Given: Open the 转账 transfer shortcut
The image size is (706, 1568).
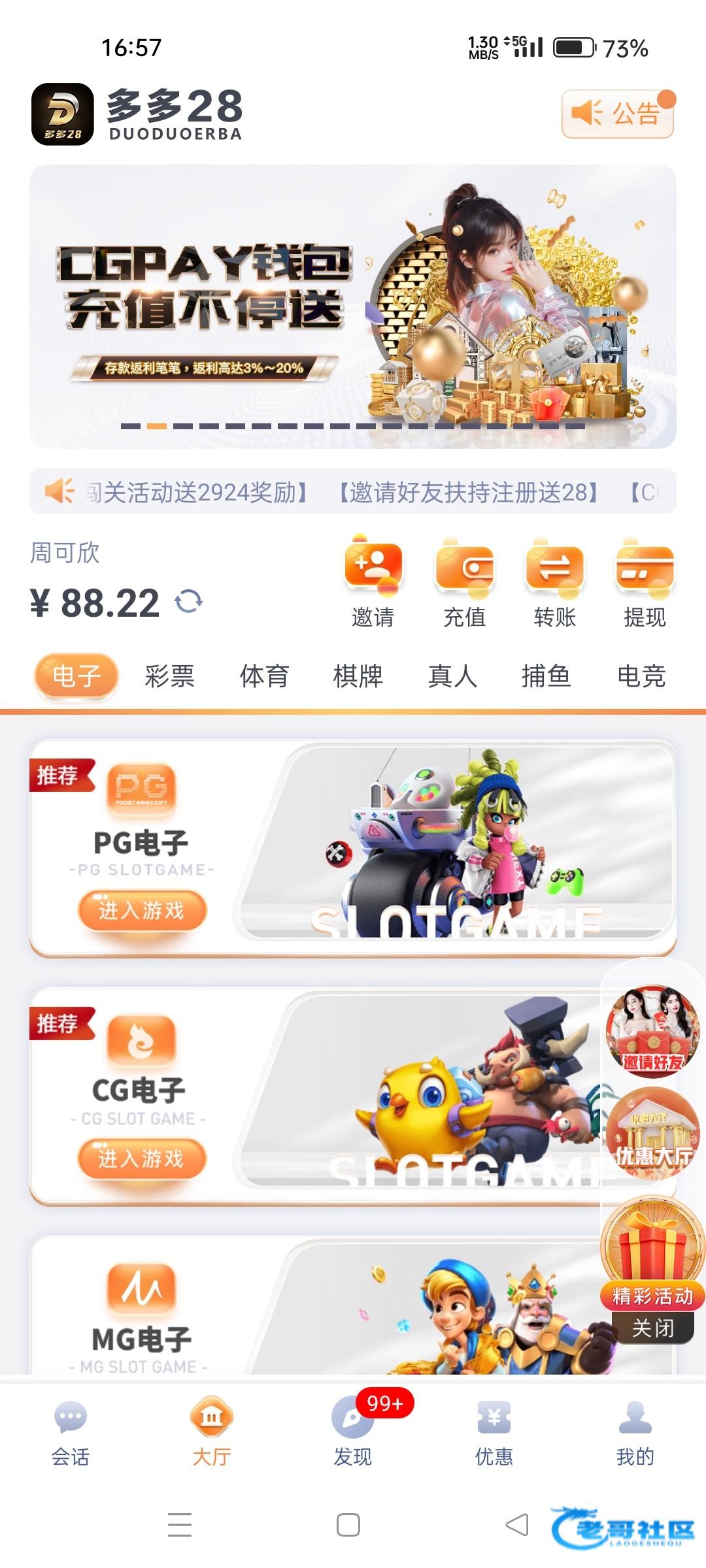Looking at the screenshot, I should pos(554,583).
